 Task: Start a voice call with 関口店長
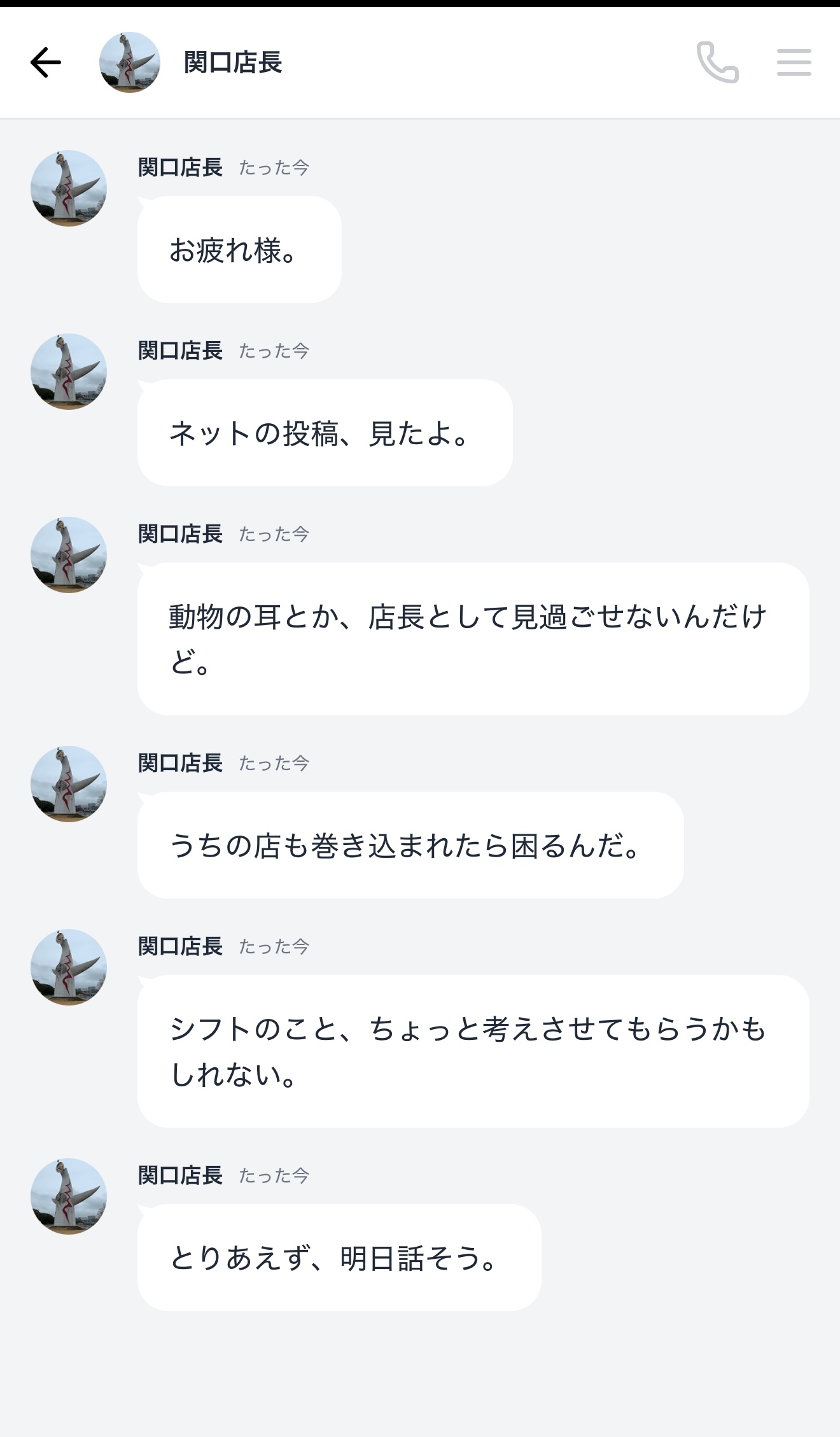pyautogui.click(x=717, y=62)
